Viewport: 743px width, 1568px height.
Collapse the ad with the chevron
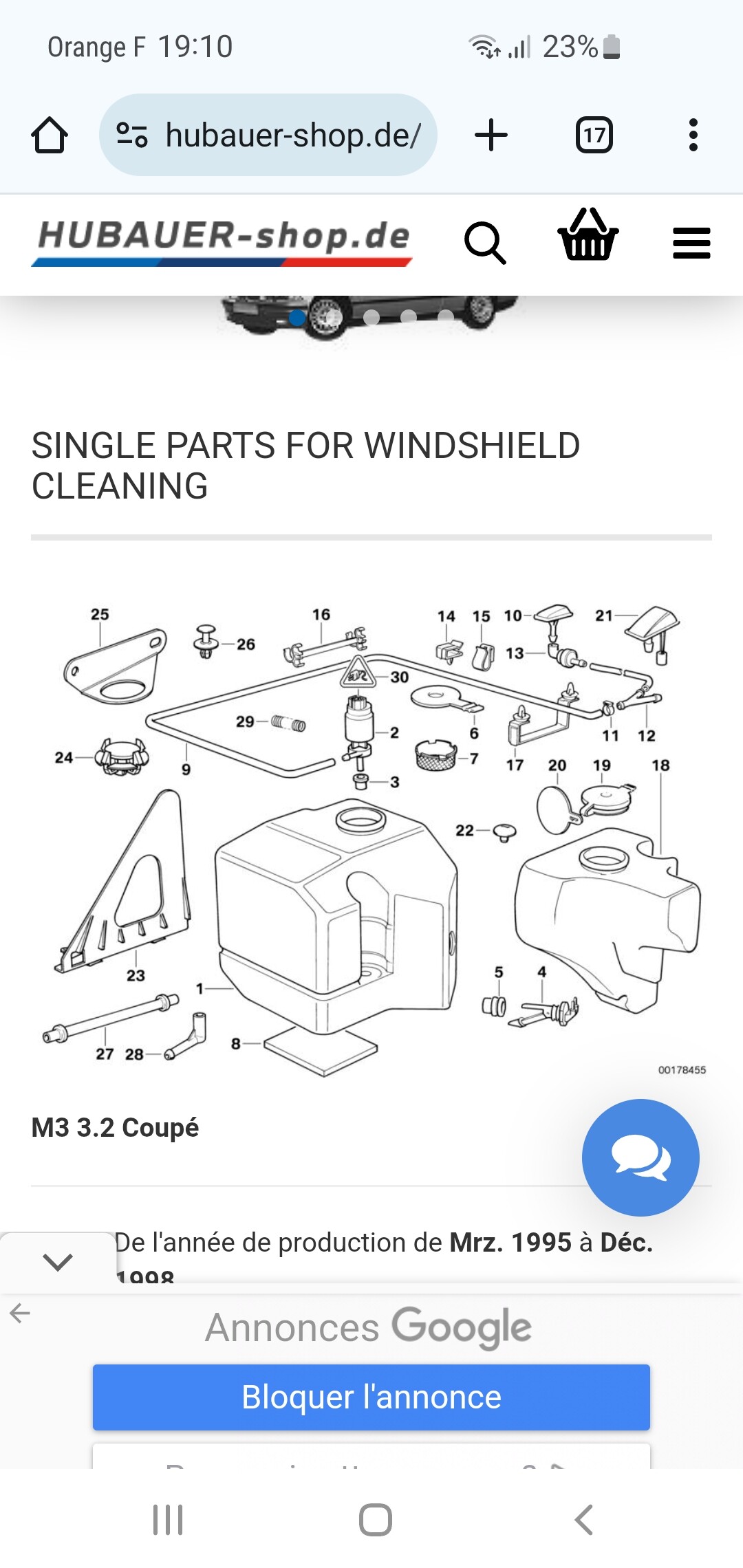58,1262
